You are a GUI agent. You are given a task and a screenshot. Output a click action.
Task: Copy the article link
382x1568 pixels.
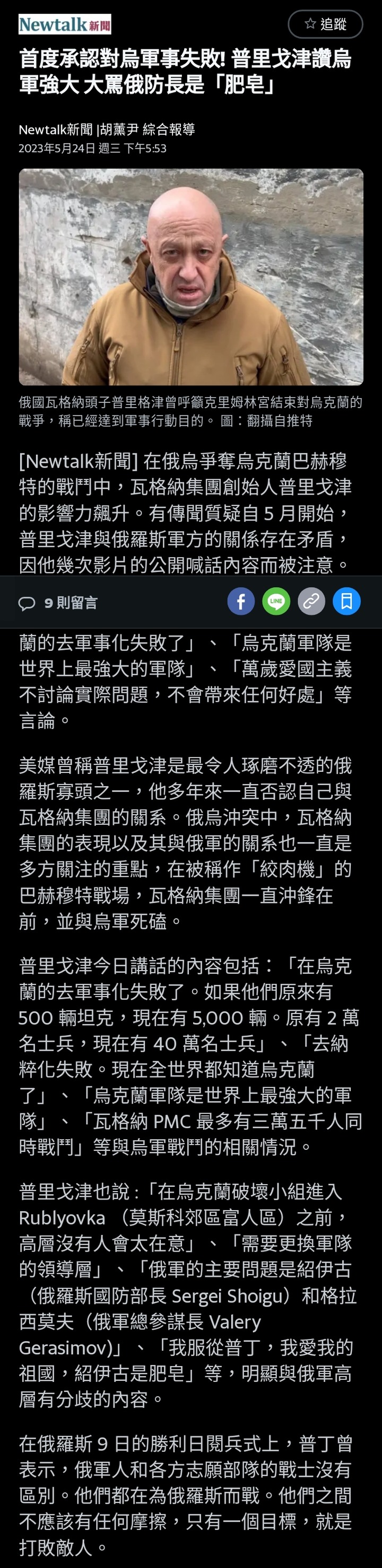pos(311,602)
